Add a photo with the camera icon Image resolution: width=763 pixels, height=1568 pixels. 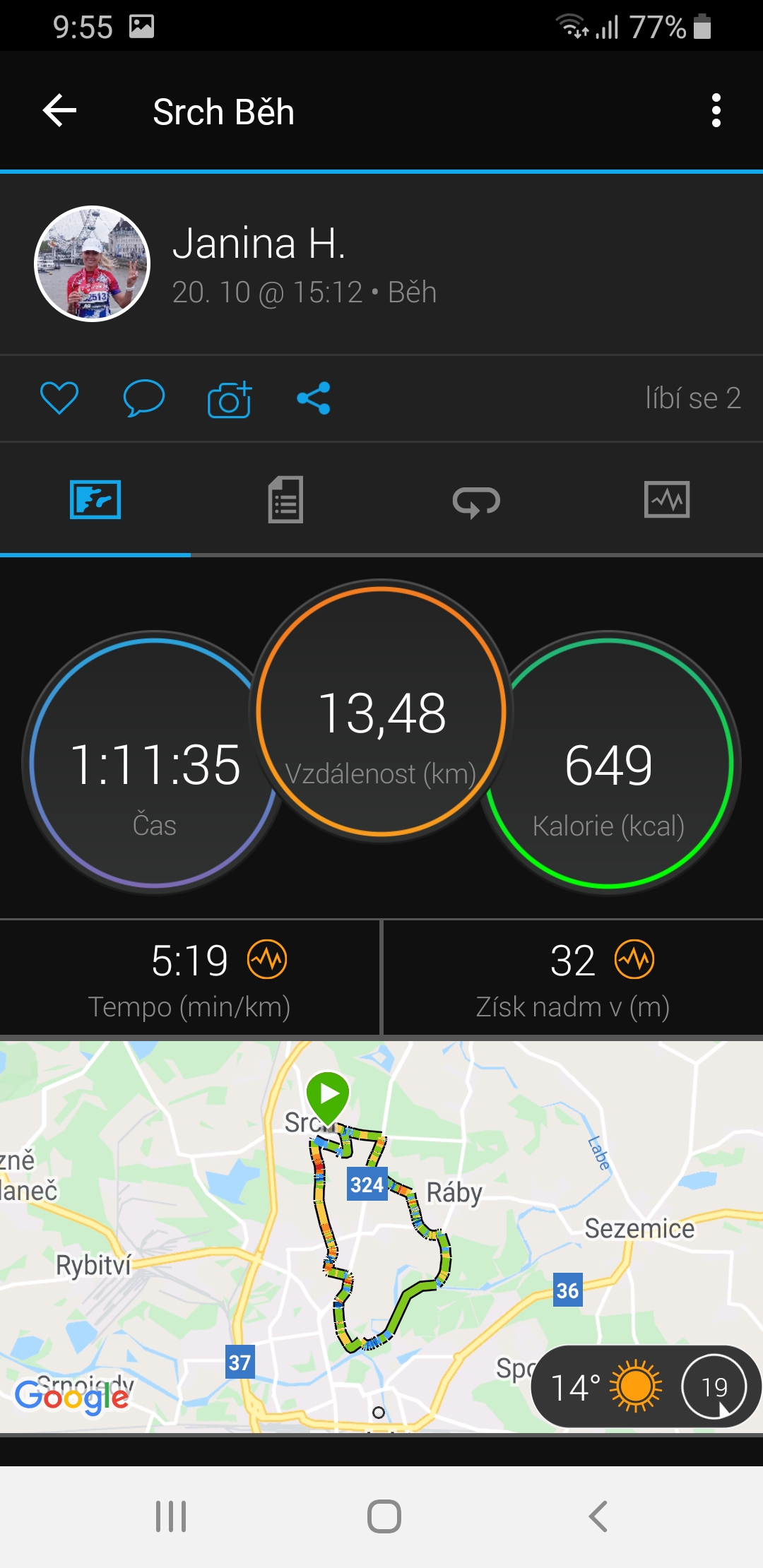(x=230, y=399)
